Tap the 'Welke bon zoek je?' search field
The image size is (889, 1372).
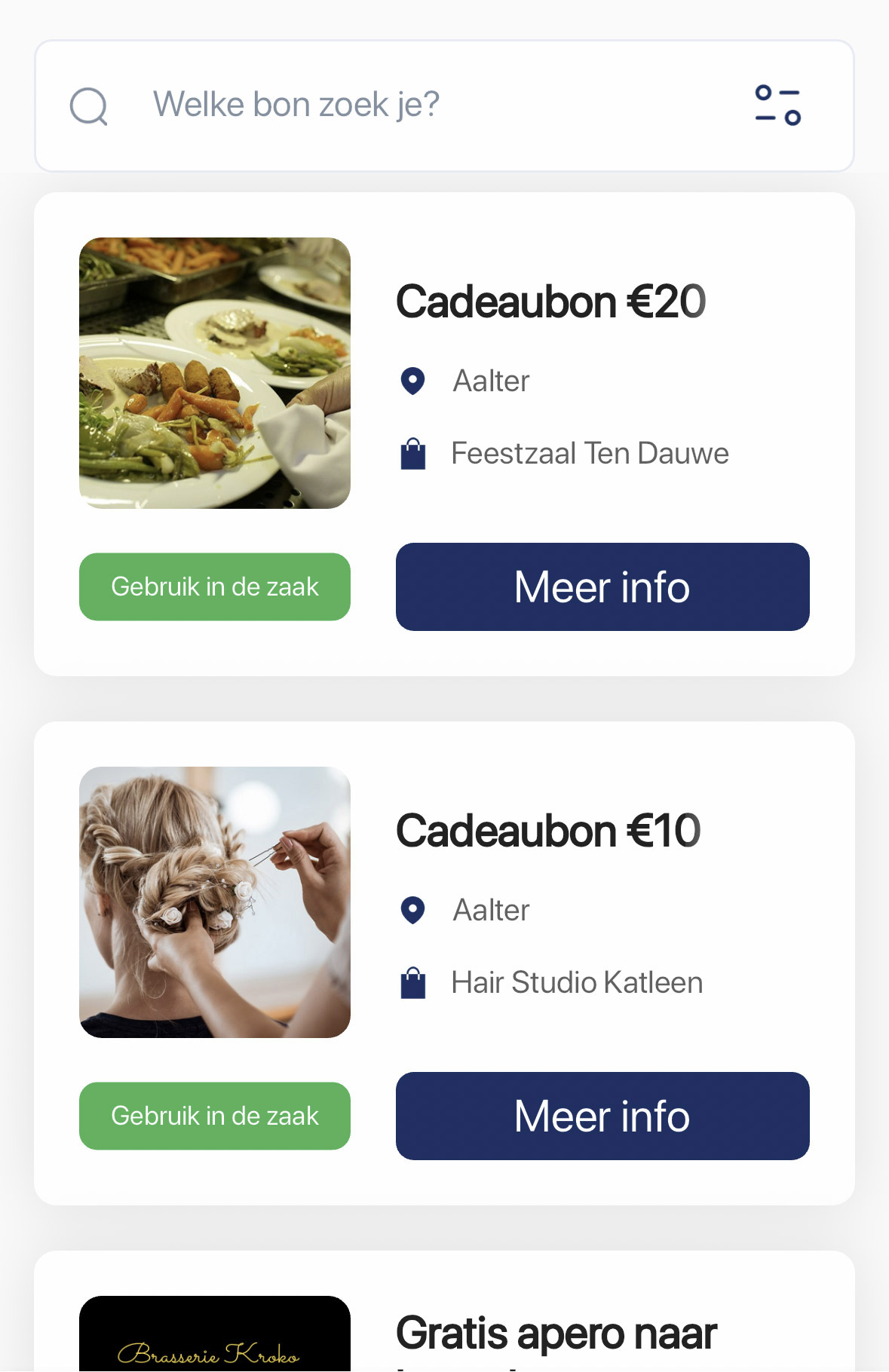coord(422,105)
